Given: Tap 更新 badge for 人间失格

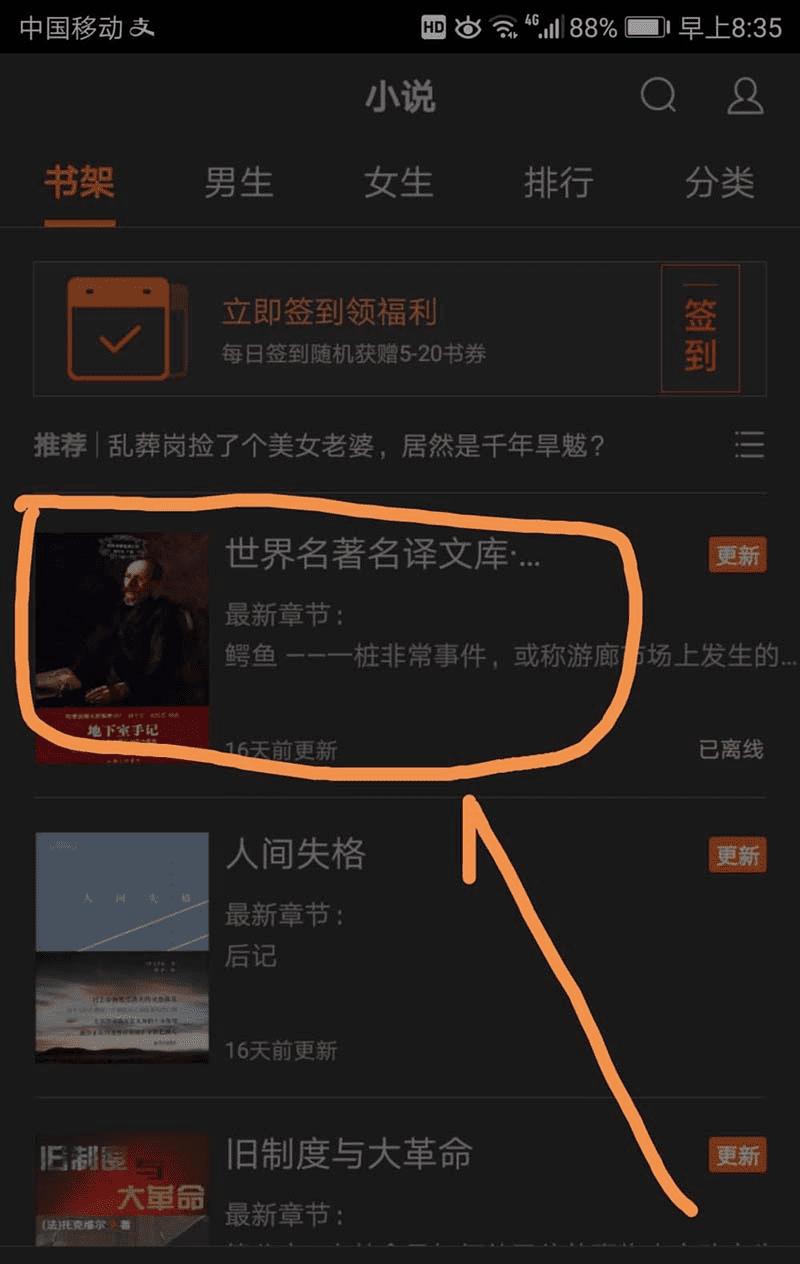Looking at the screenshot, I should click(x=738, y=855).
